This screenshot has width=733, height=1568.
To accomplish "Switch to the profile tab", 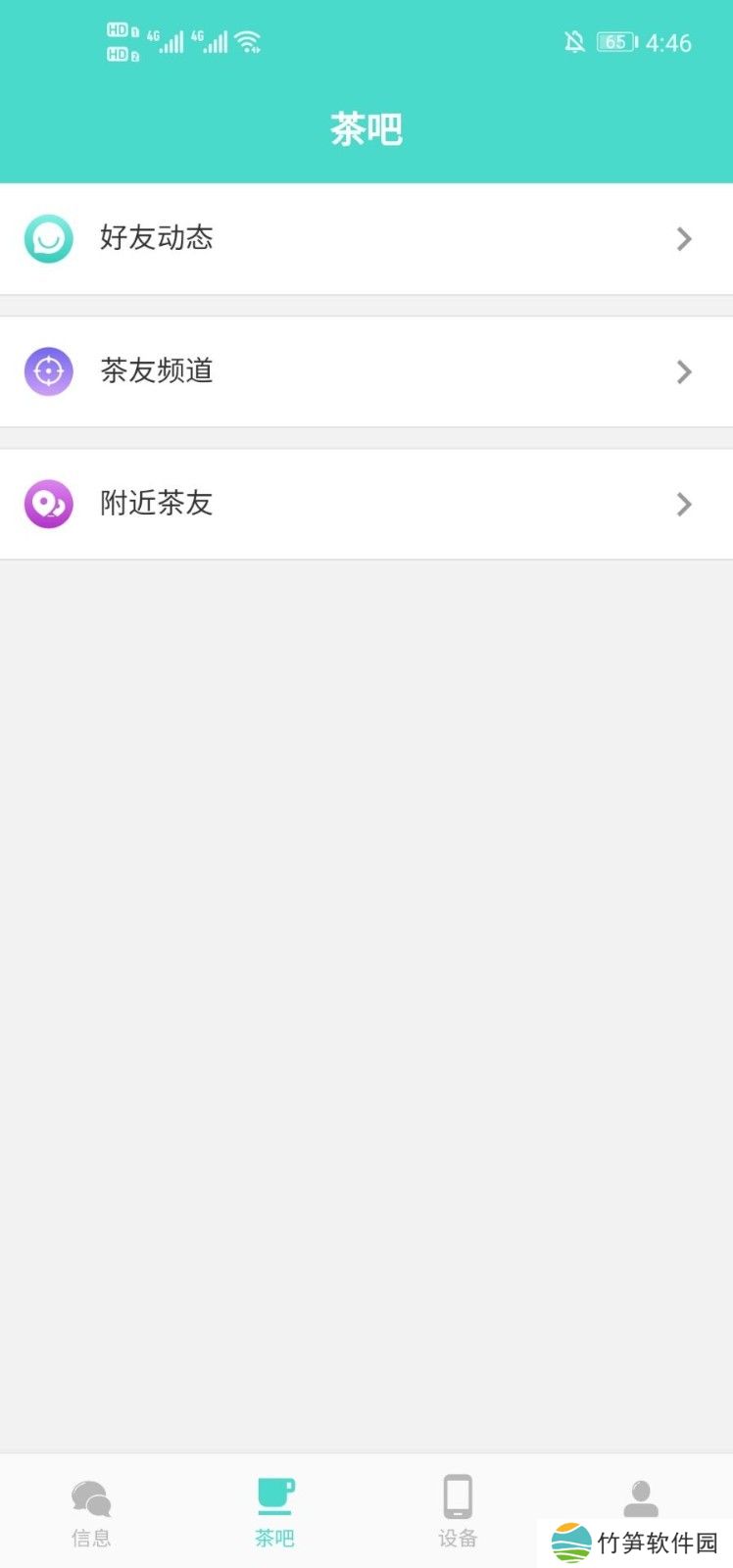I will 641,1498.
